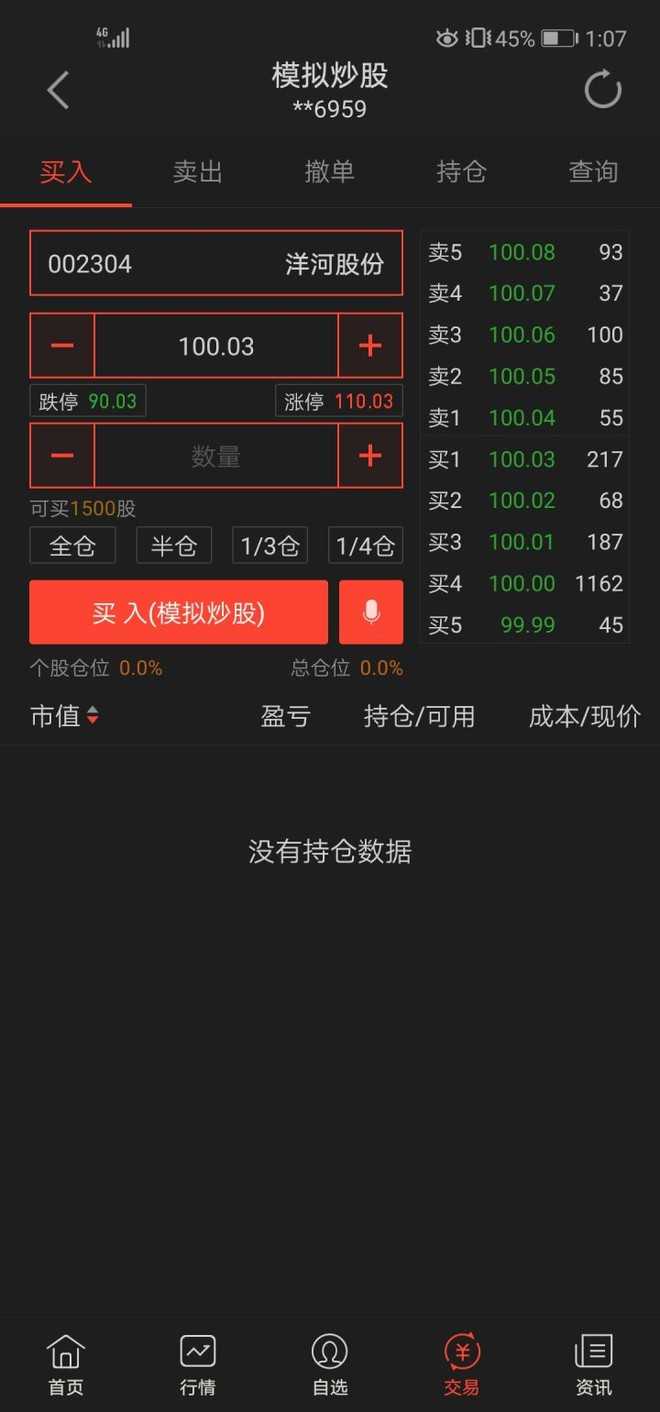Increase the price 100.03 with plus
Image resolution: width=660 pixels, height=1412 pixels.
coord(370,346)
